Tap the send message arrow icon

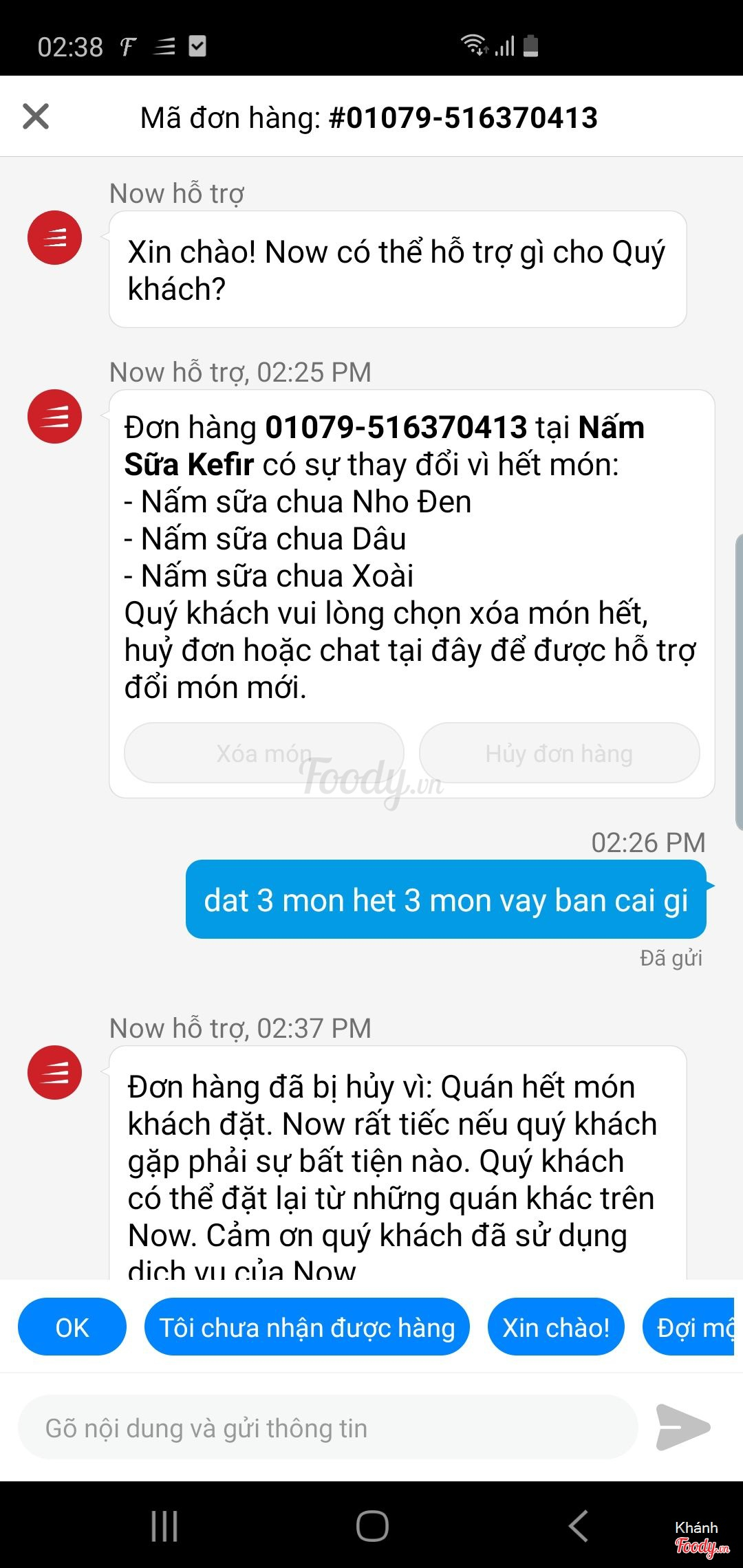pos(682,1428)
